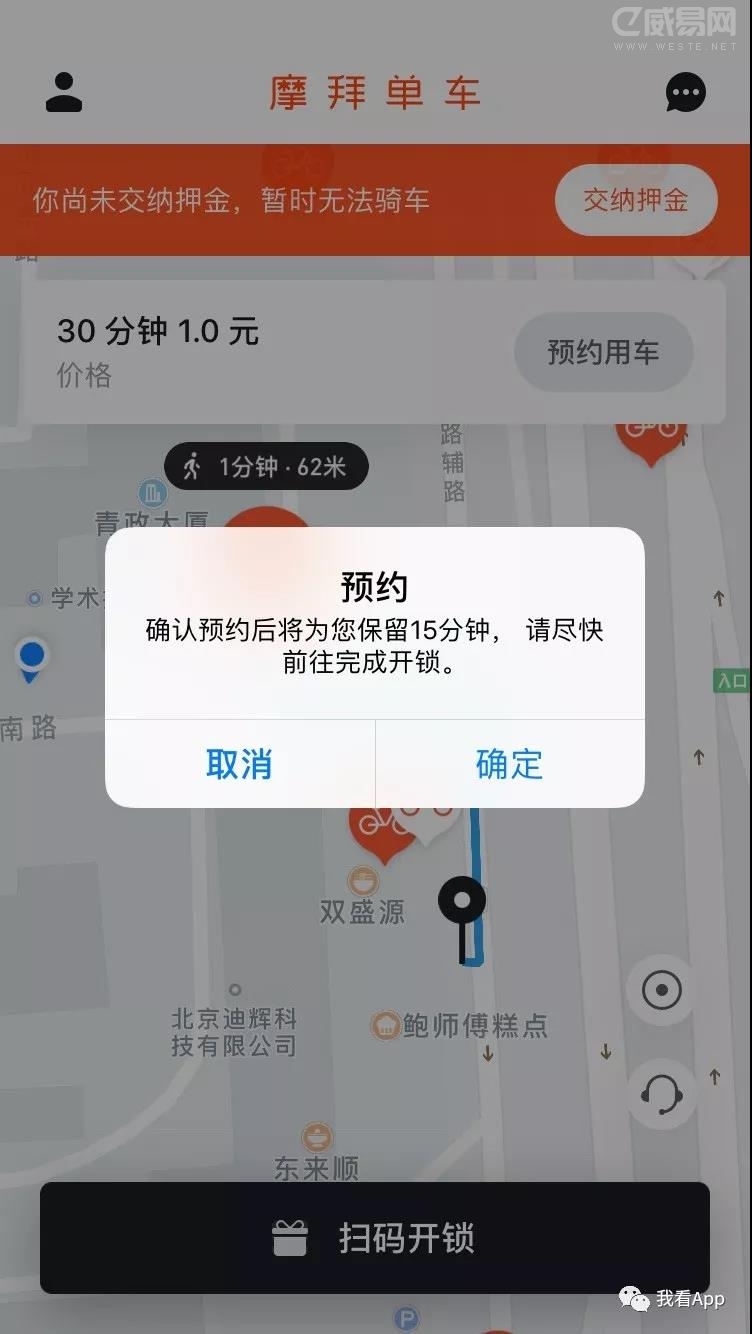Screen dimensions: 752x1334
Task: Tap the 预约用车 reserve bike button
Action: tap(603, 352)
